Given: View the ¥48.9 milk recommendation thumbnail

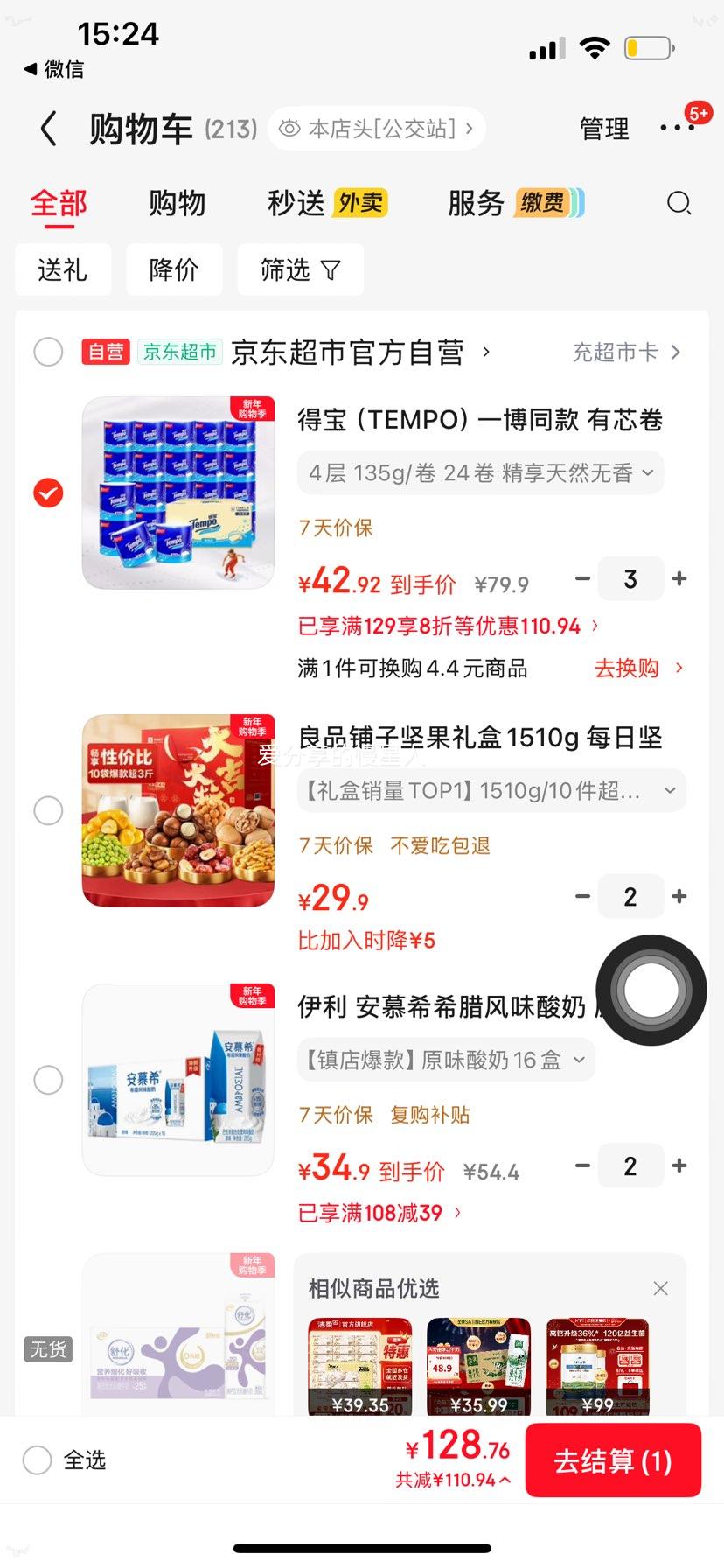Looking at the screenshot, I should 479,1365.
